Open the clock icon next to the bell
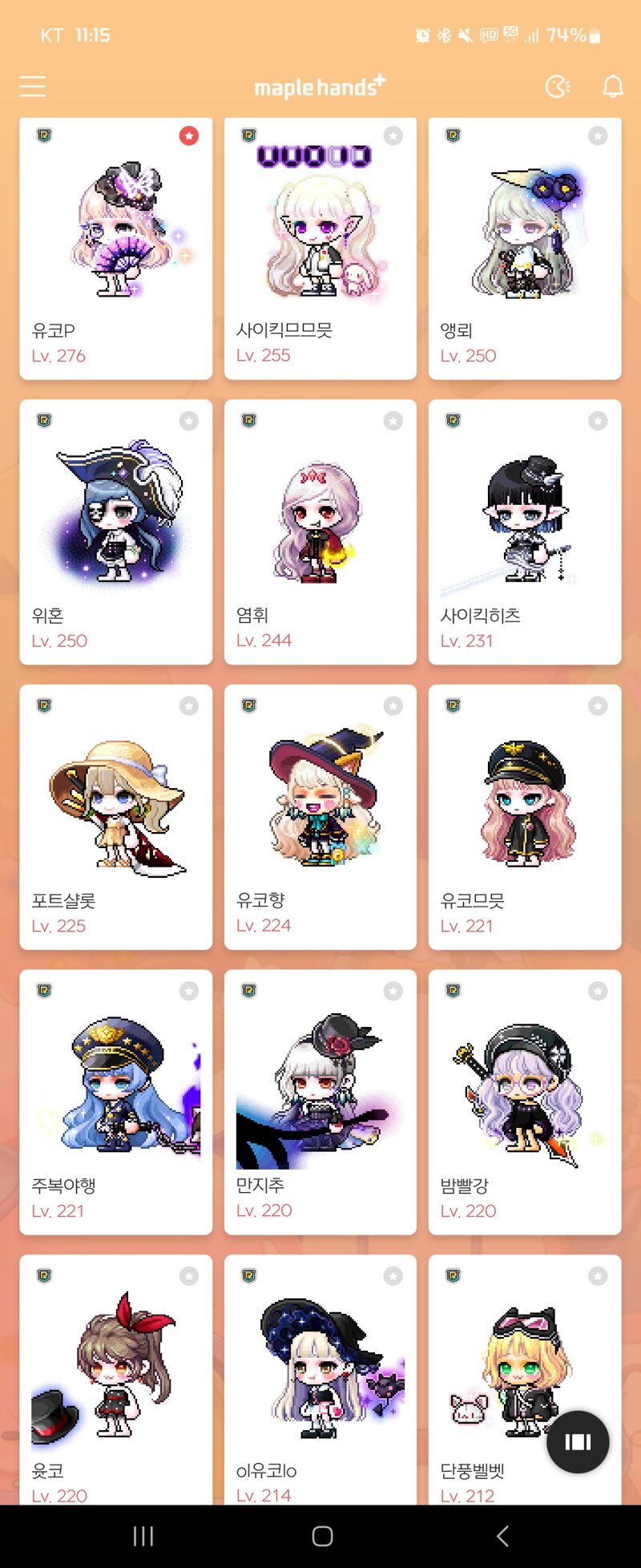Image resolution: width=641 pixels, height=1568 pixels. pos(558,87)
